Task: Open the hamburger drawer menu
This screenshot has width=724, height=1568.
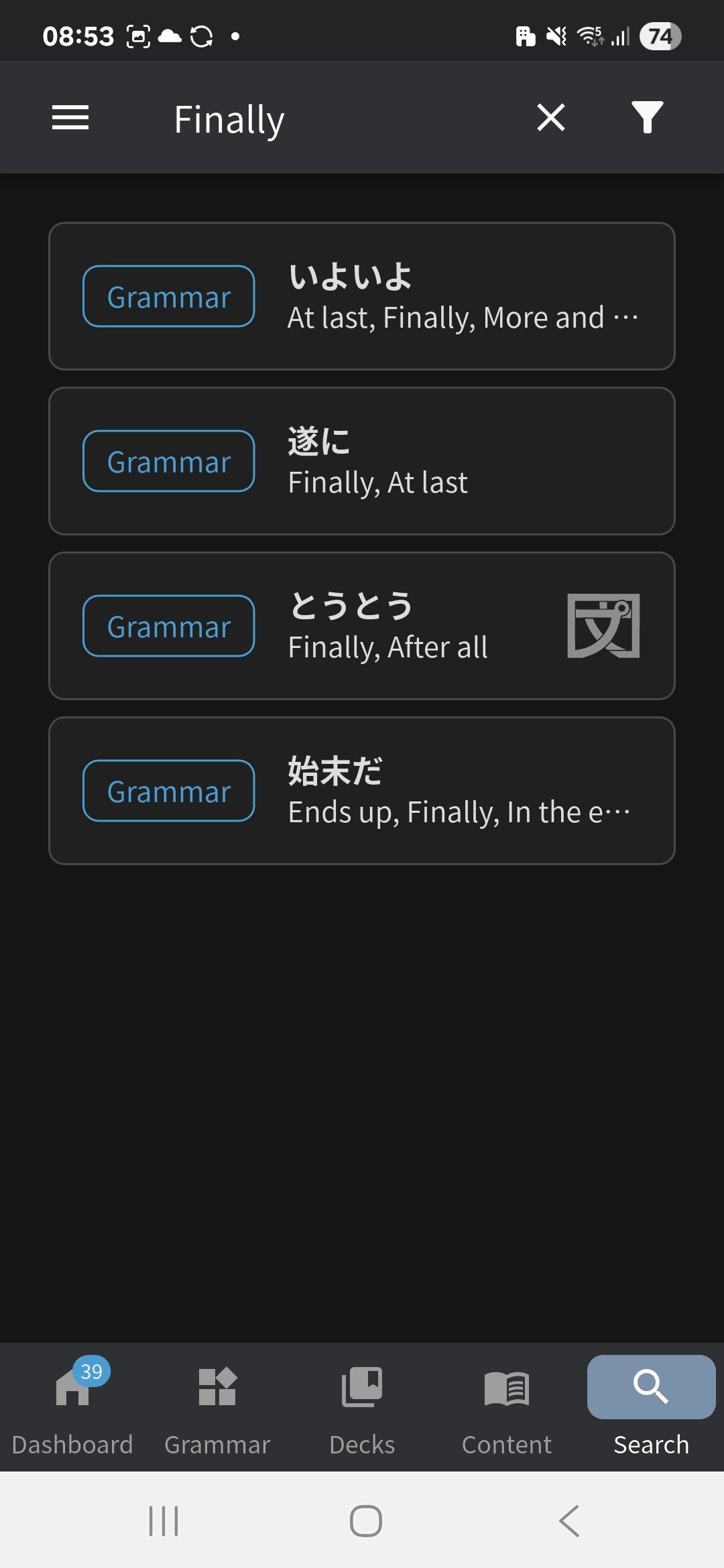Action: [x=70, y=118]
